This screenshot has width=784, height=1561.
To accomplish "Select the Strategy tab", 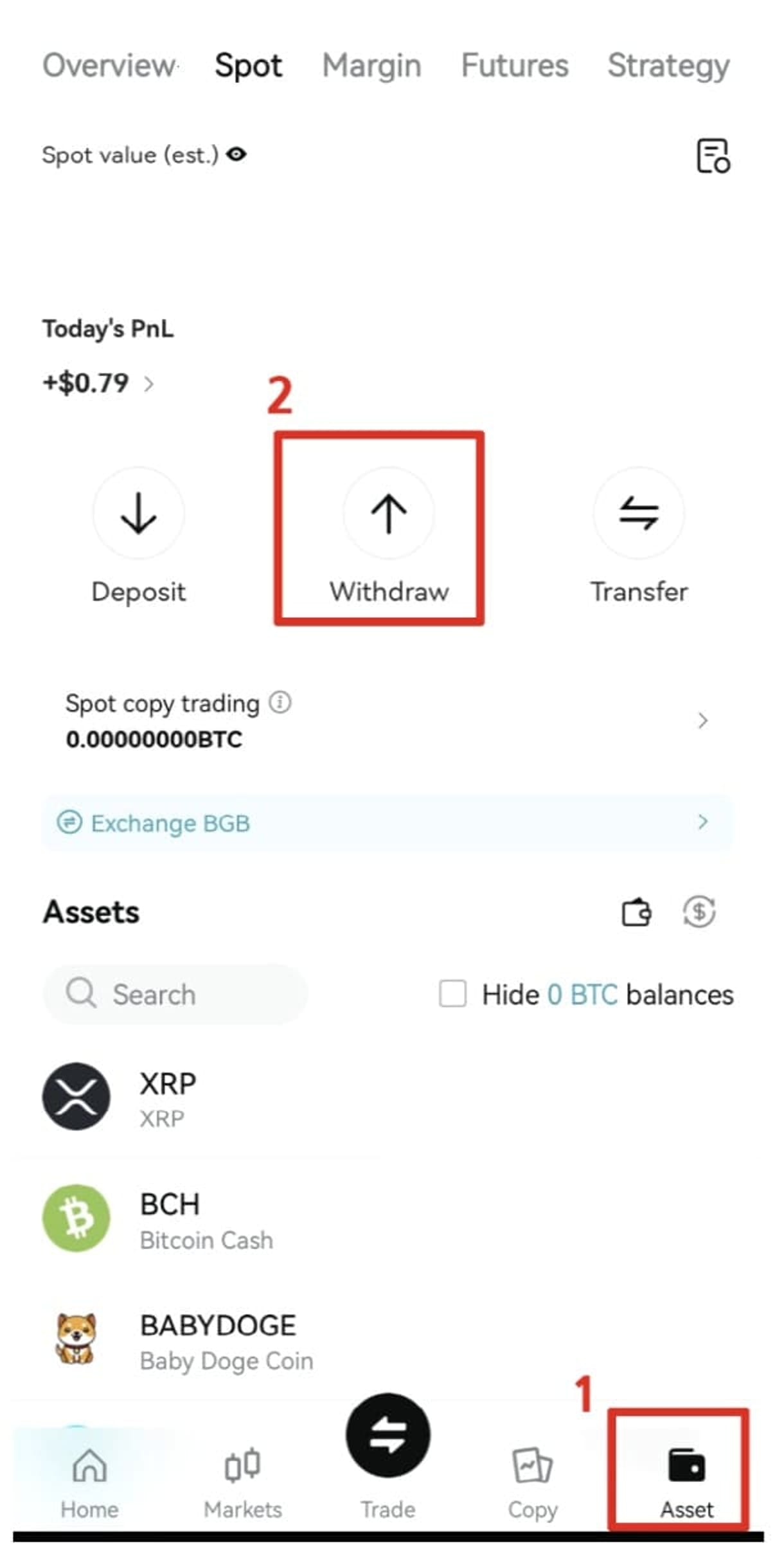I will click(668, 66).
